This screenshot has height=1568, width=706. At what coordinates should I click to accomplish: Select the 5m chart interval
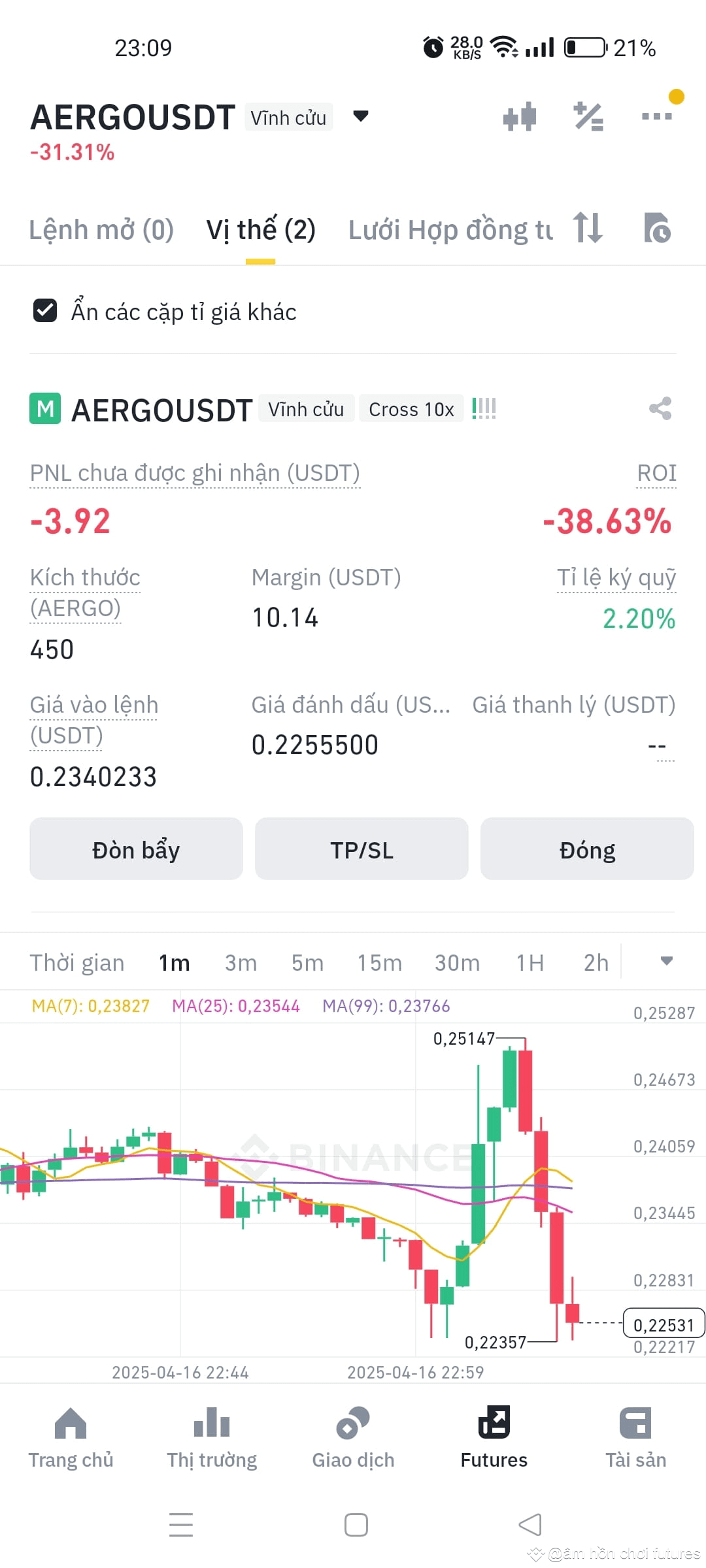coord(307,962)
